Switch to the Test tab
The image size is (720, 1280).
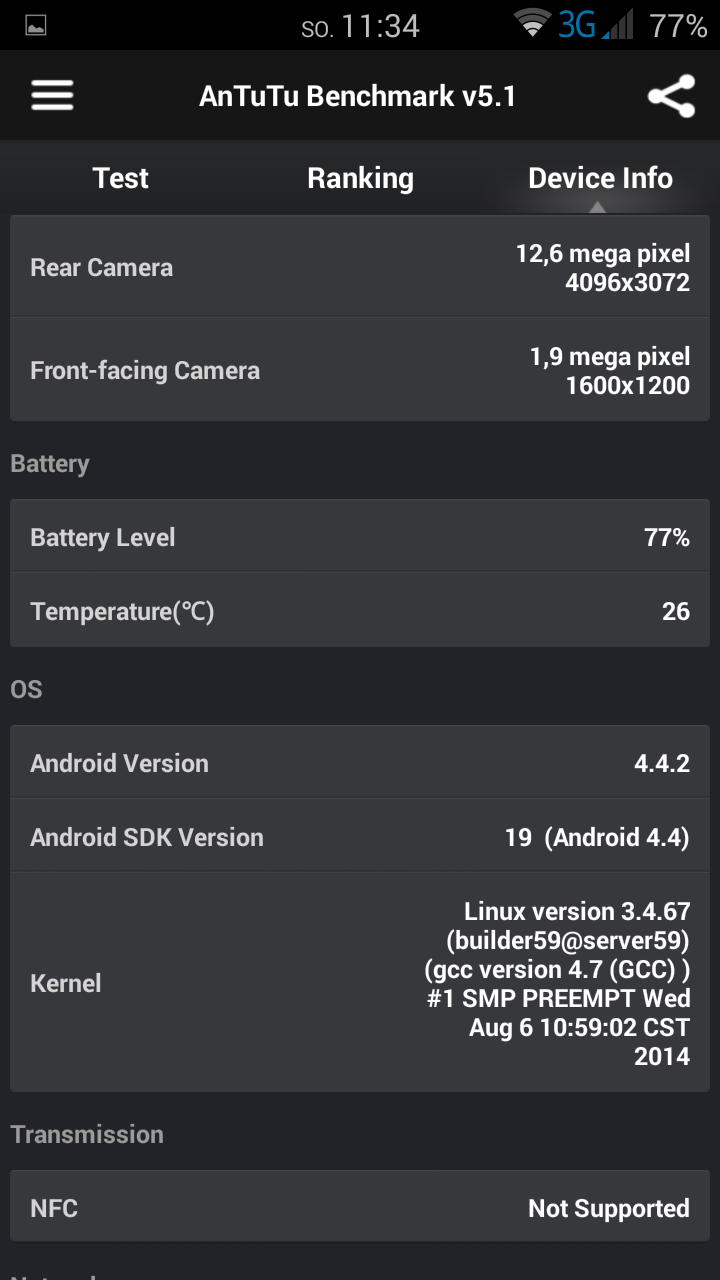coord(120,178)
